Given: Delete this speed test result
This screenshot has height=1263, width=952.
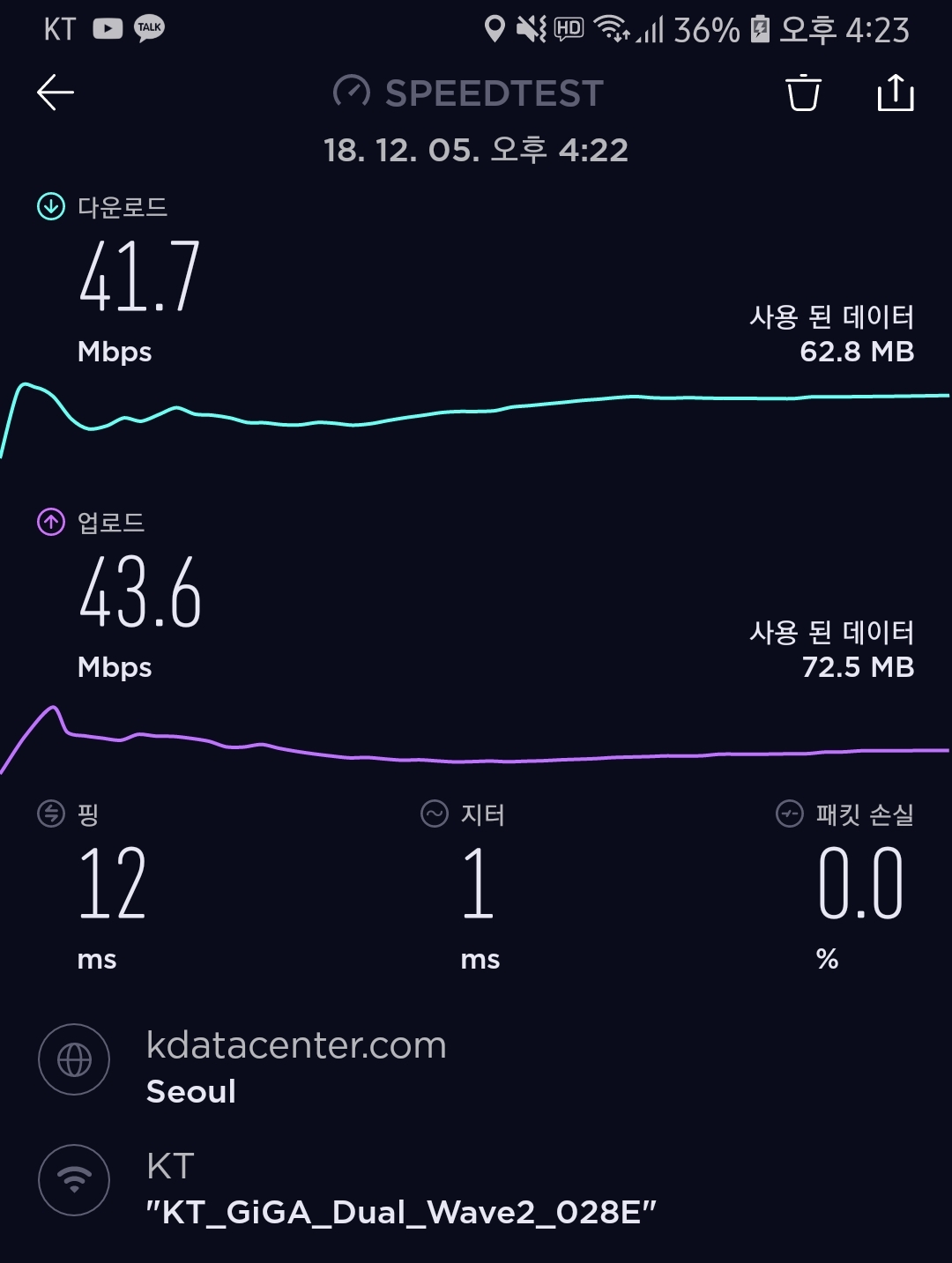Looking at the screenshot, I should [x=803, y=93].
